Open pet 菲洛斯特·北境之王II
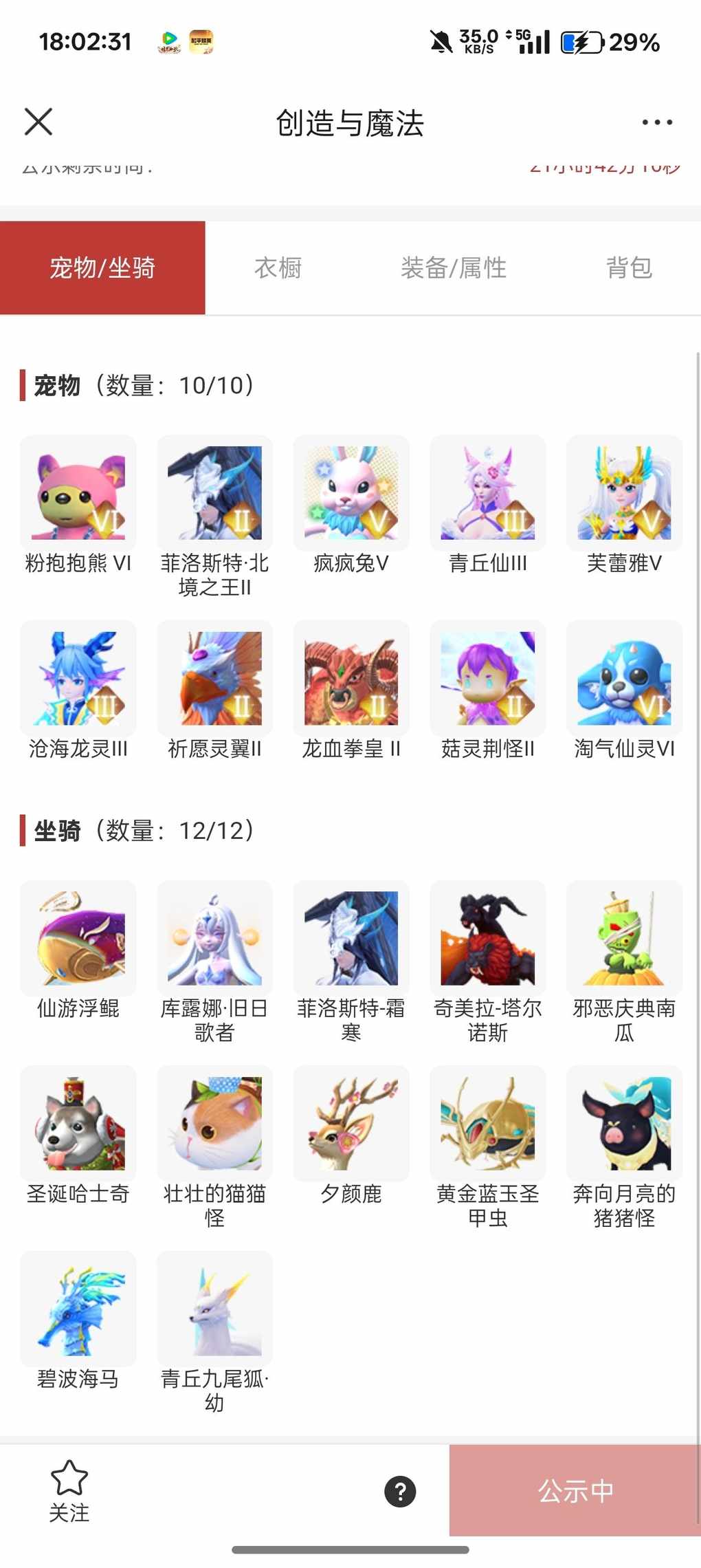Viewport: 701px width, 1568px height. point(214,492)
